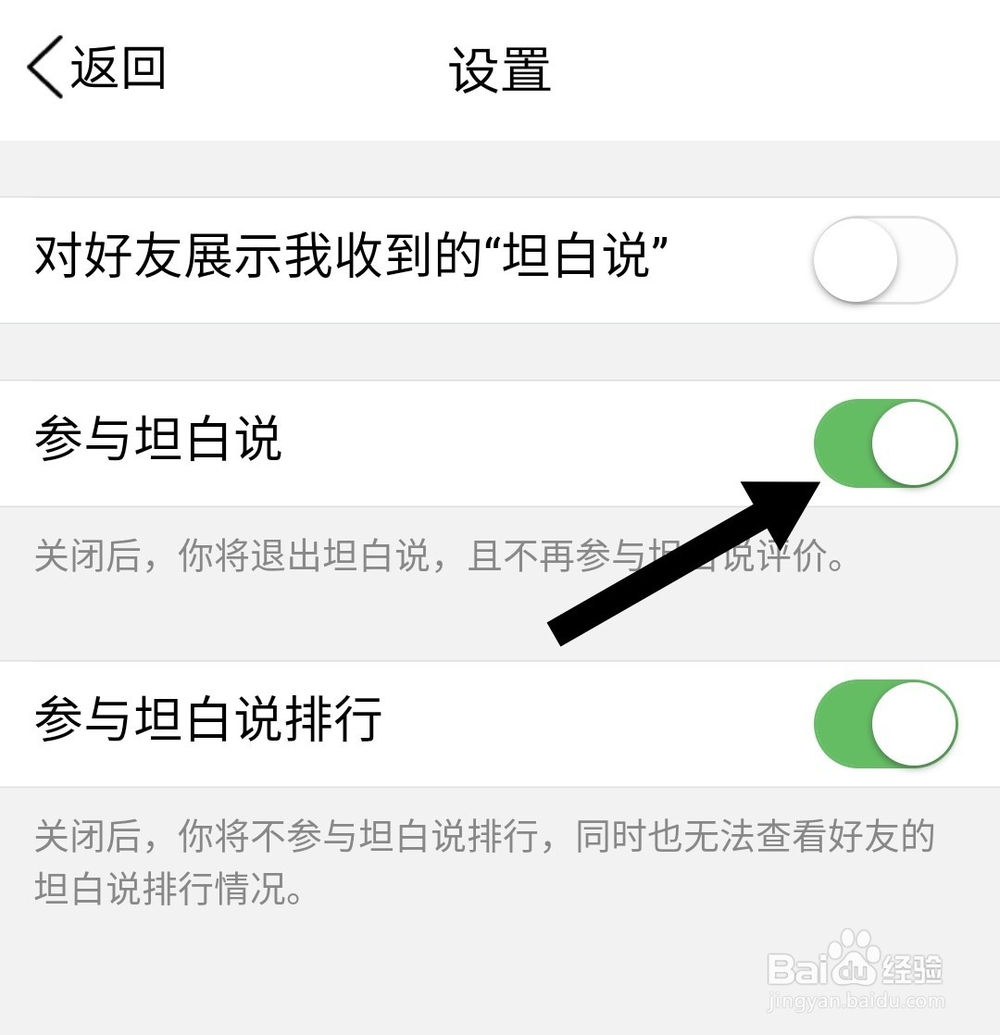Switch off the bottom ranking toggle

885,724
